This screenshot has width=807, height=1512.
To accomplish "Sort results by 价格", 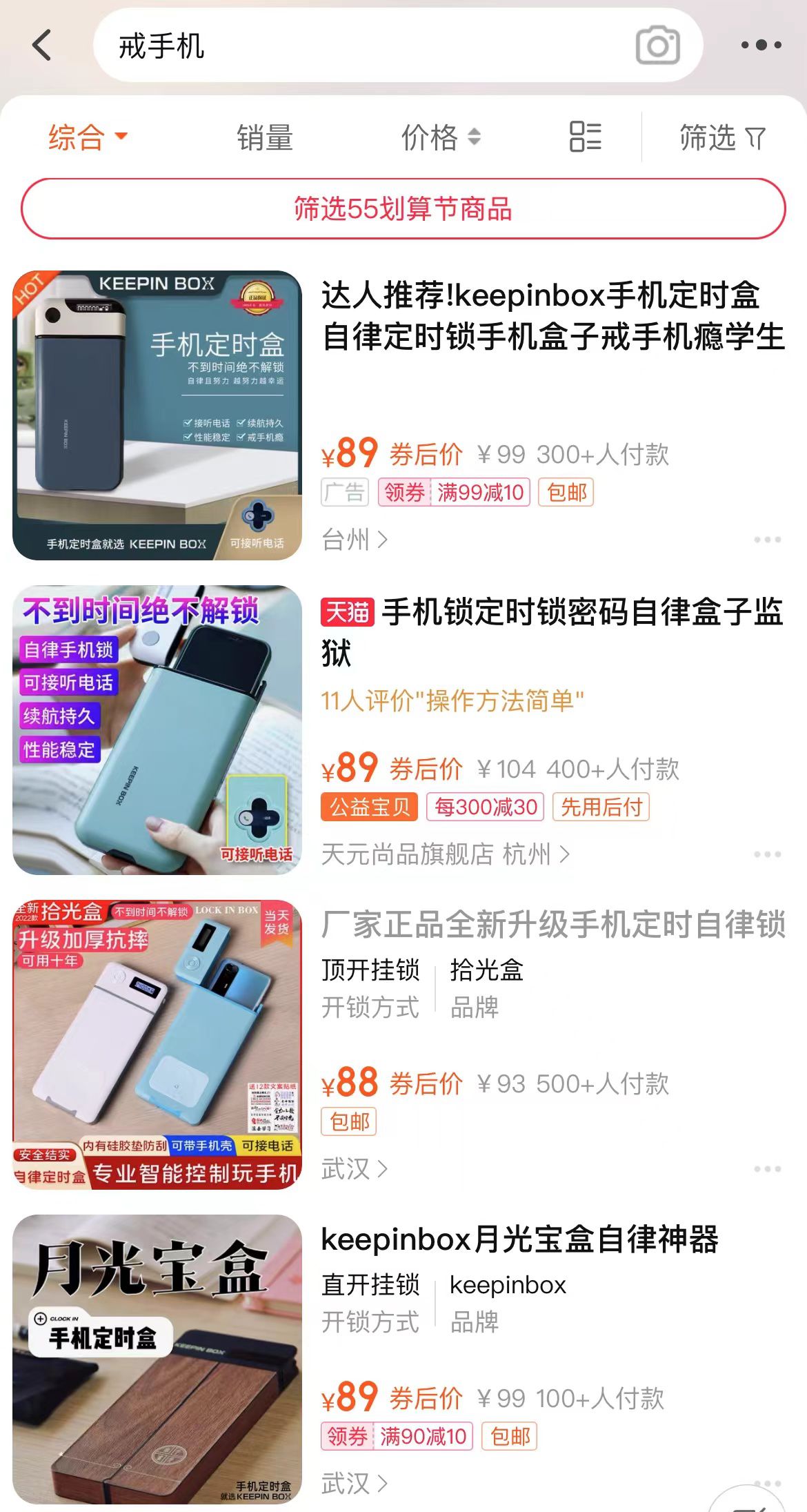I will click(x=440, y=137).
